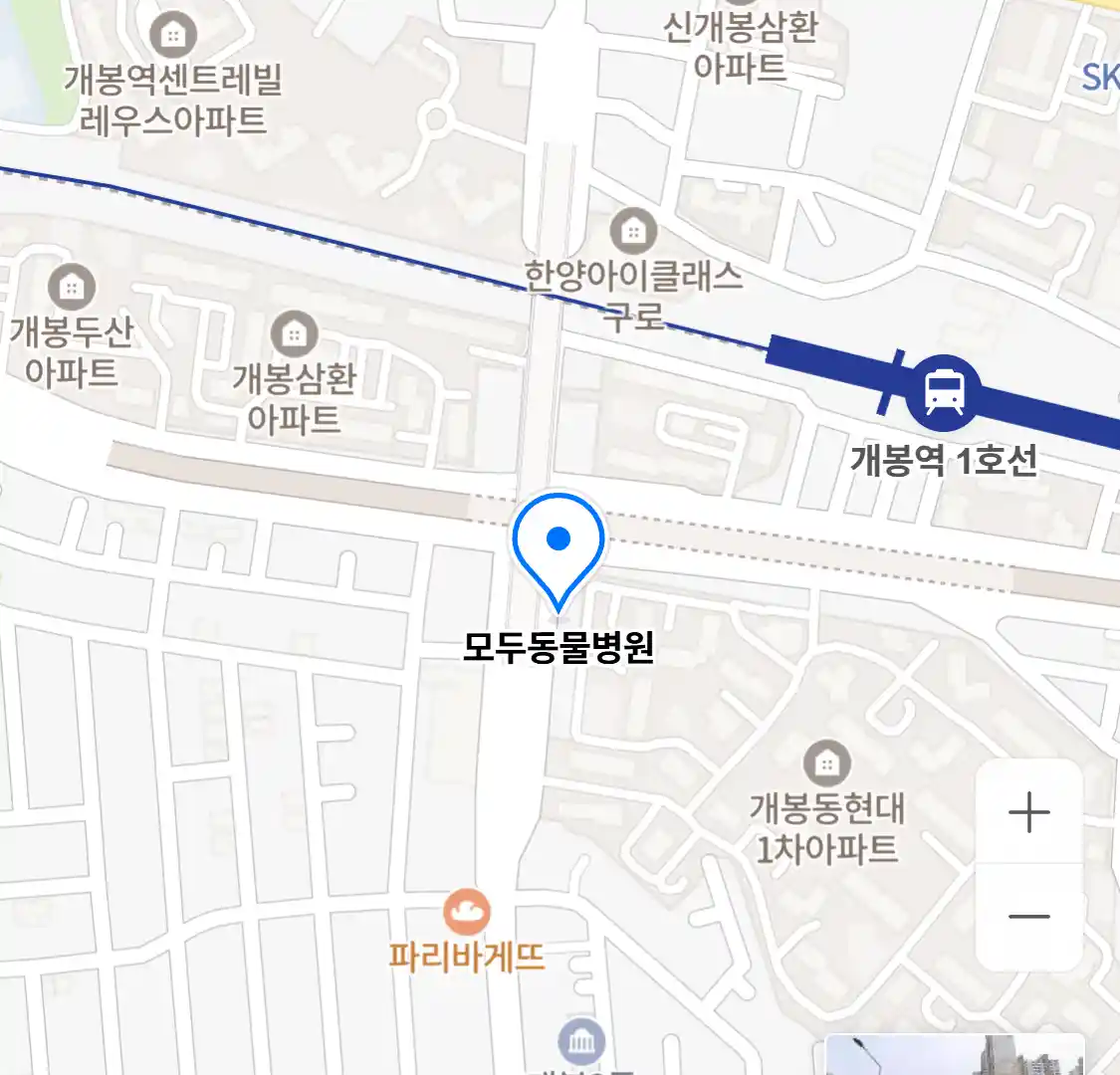Viewport: 1120px width, 1075px height.
Task: Open the street view thumbnail
Action: coord(954,1055)
